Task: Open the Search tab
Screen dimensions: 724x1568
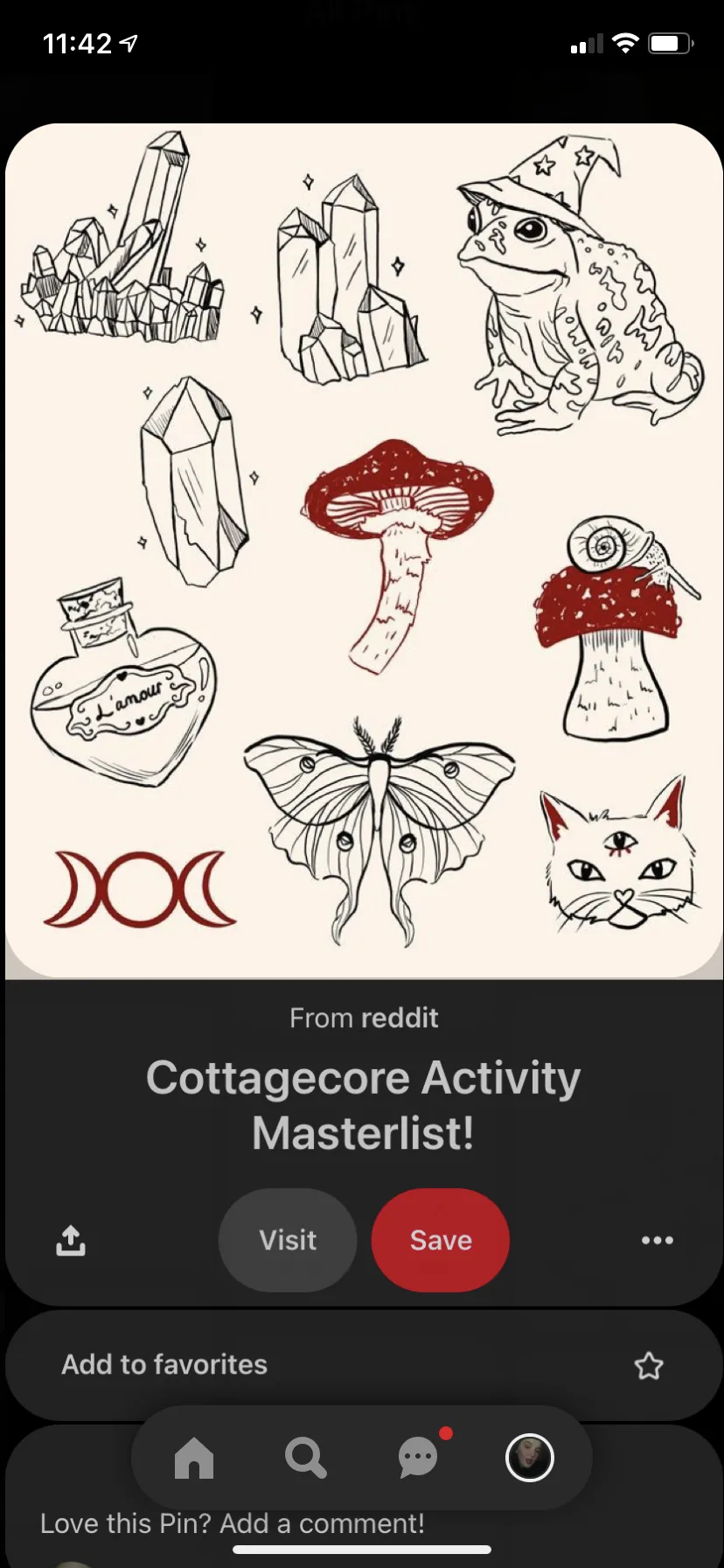Action: (x=305, y=1458)
